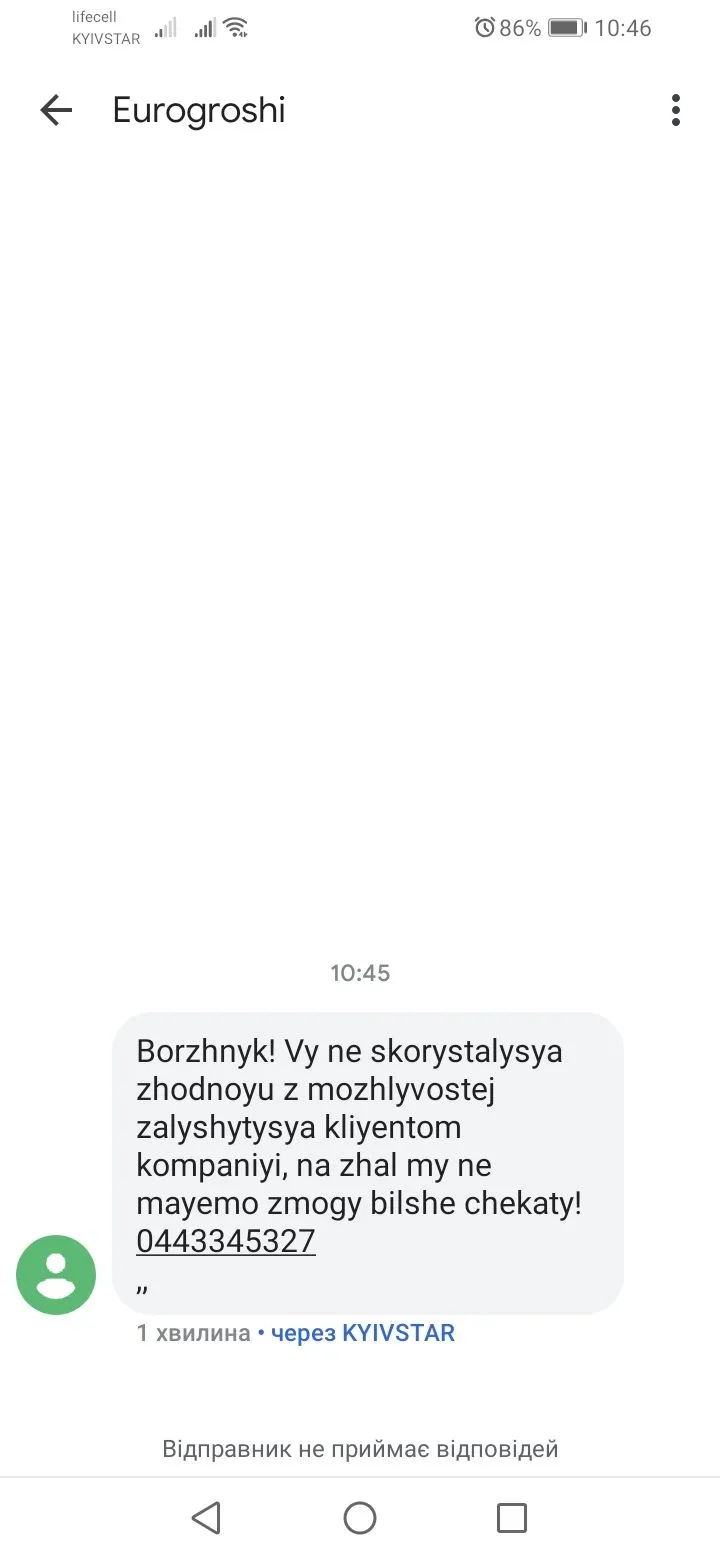Image resolution: width=720 pixels, height=1560 pixels.
Task: Tap the system home button
Action: click(x=360, y=1518)
